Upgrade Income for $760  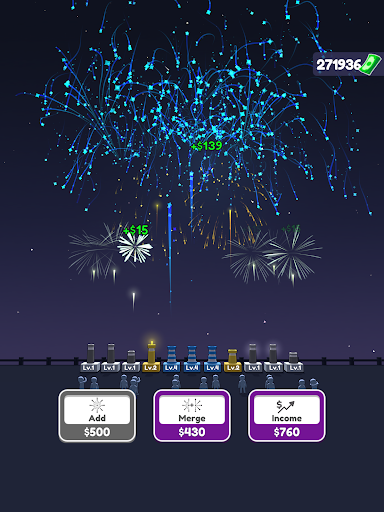(287, 416)
